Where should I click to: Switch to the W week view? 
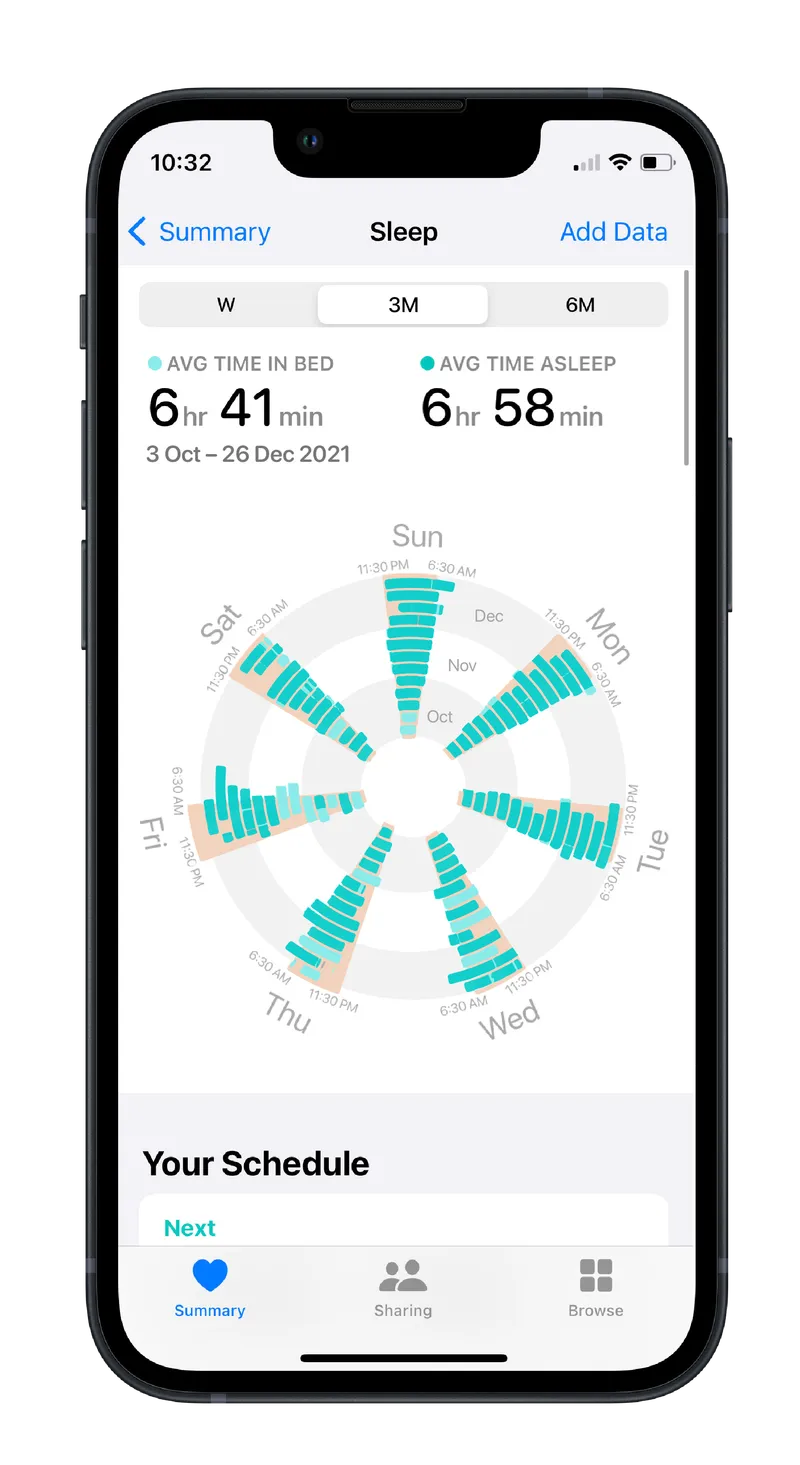227,305
